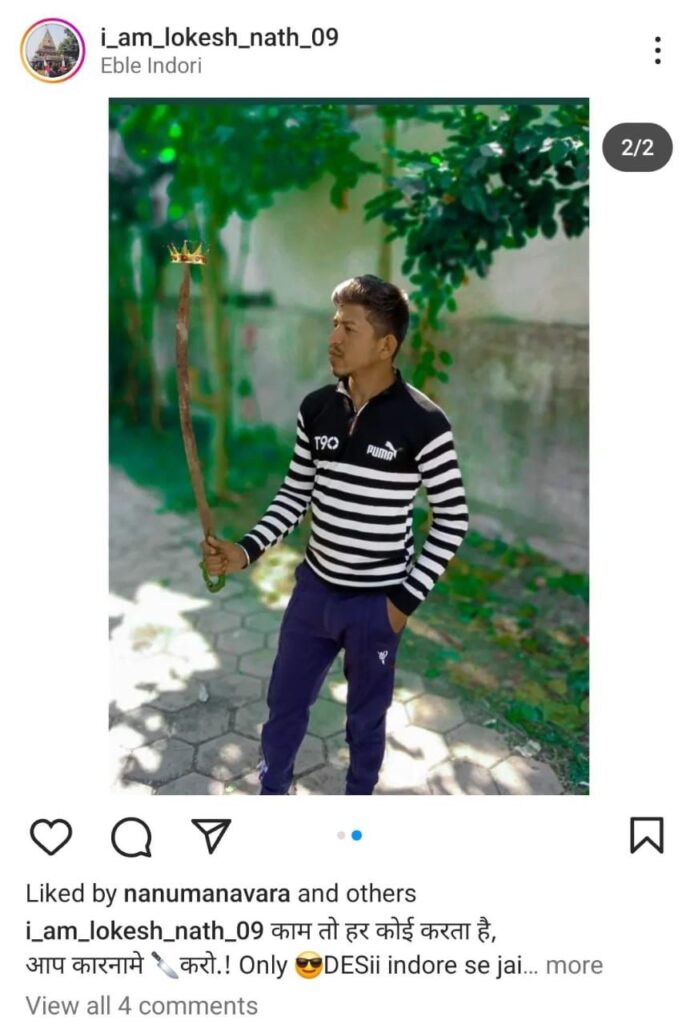Open the comment bubble icon
Screen dimensions: 698x1024
(x=131, y=837)
